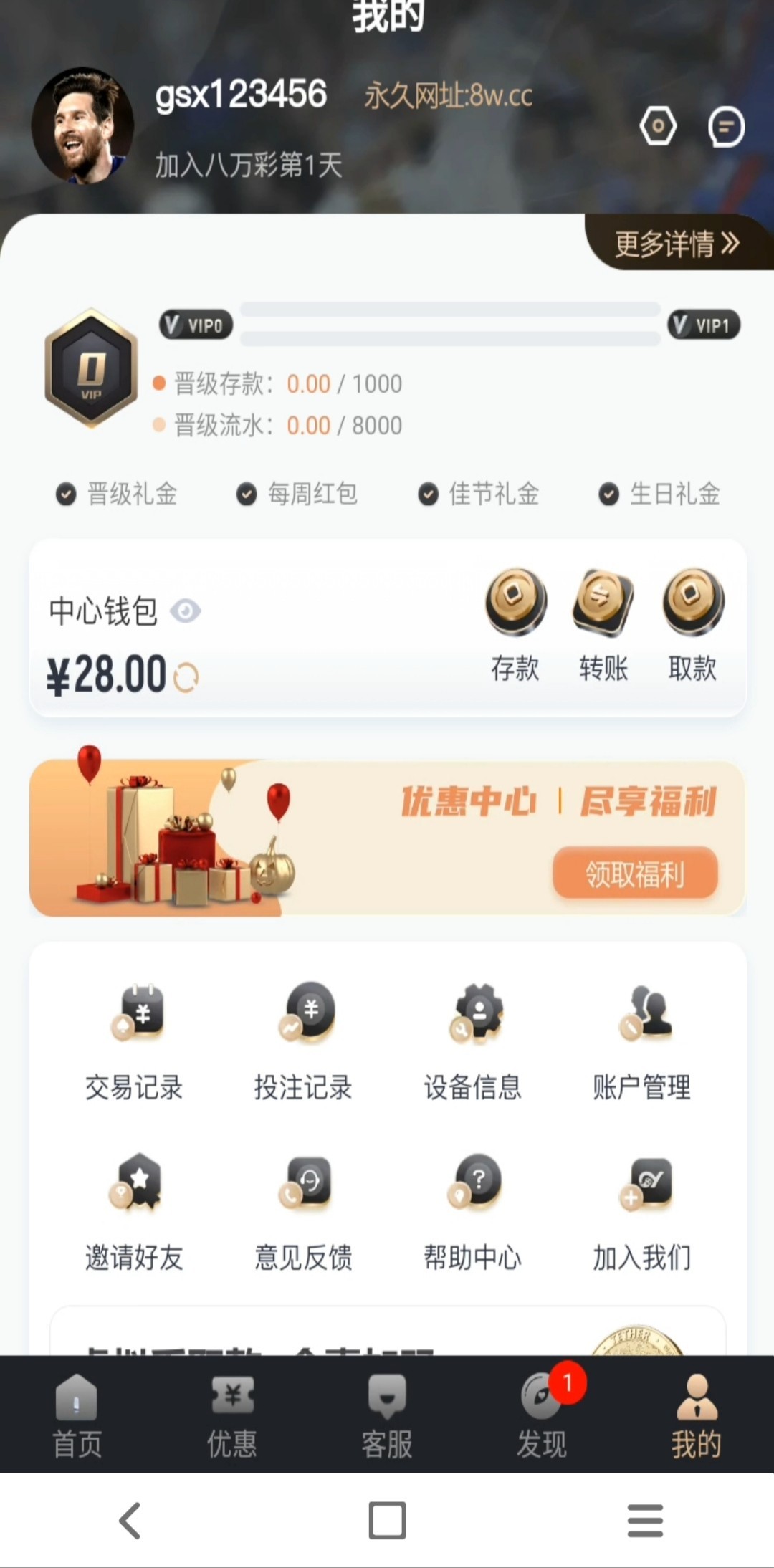This screenshot has height=1568, width=774.
Task: Tap the 领取福利 button
Action: (634, 874)
